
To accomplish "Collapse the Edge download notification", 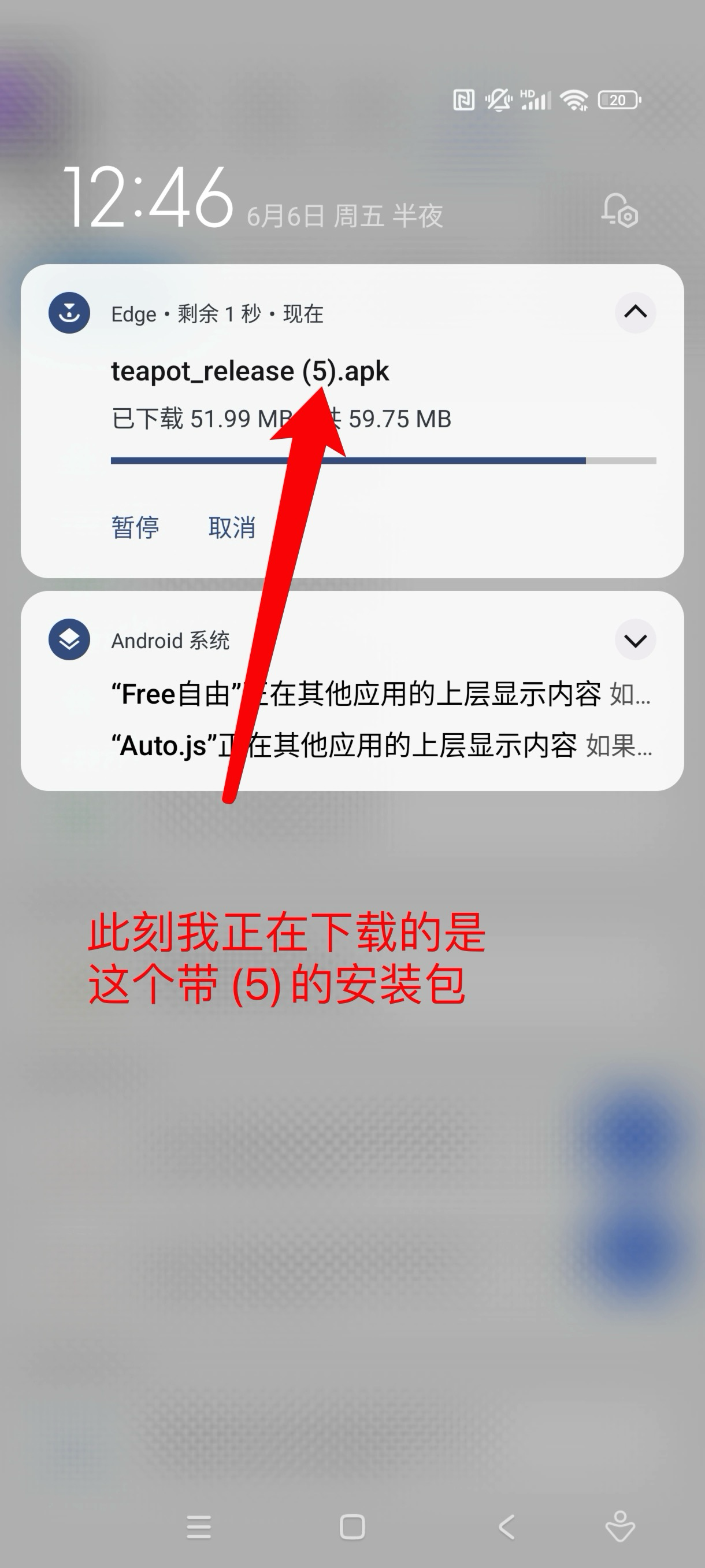I will tap(634, 312).
